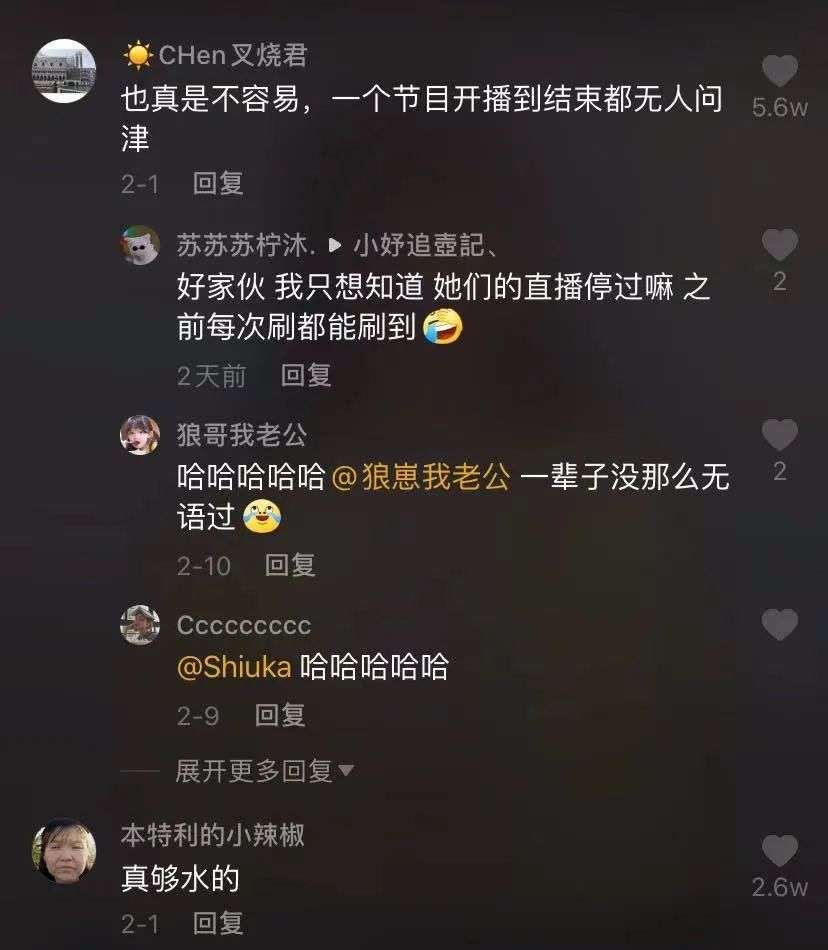Viewport: 828px width, 950px height.
Task: Reply to CHen叉烧君's comment
Action: 218,183
